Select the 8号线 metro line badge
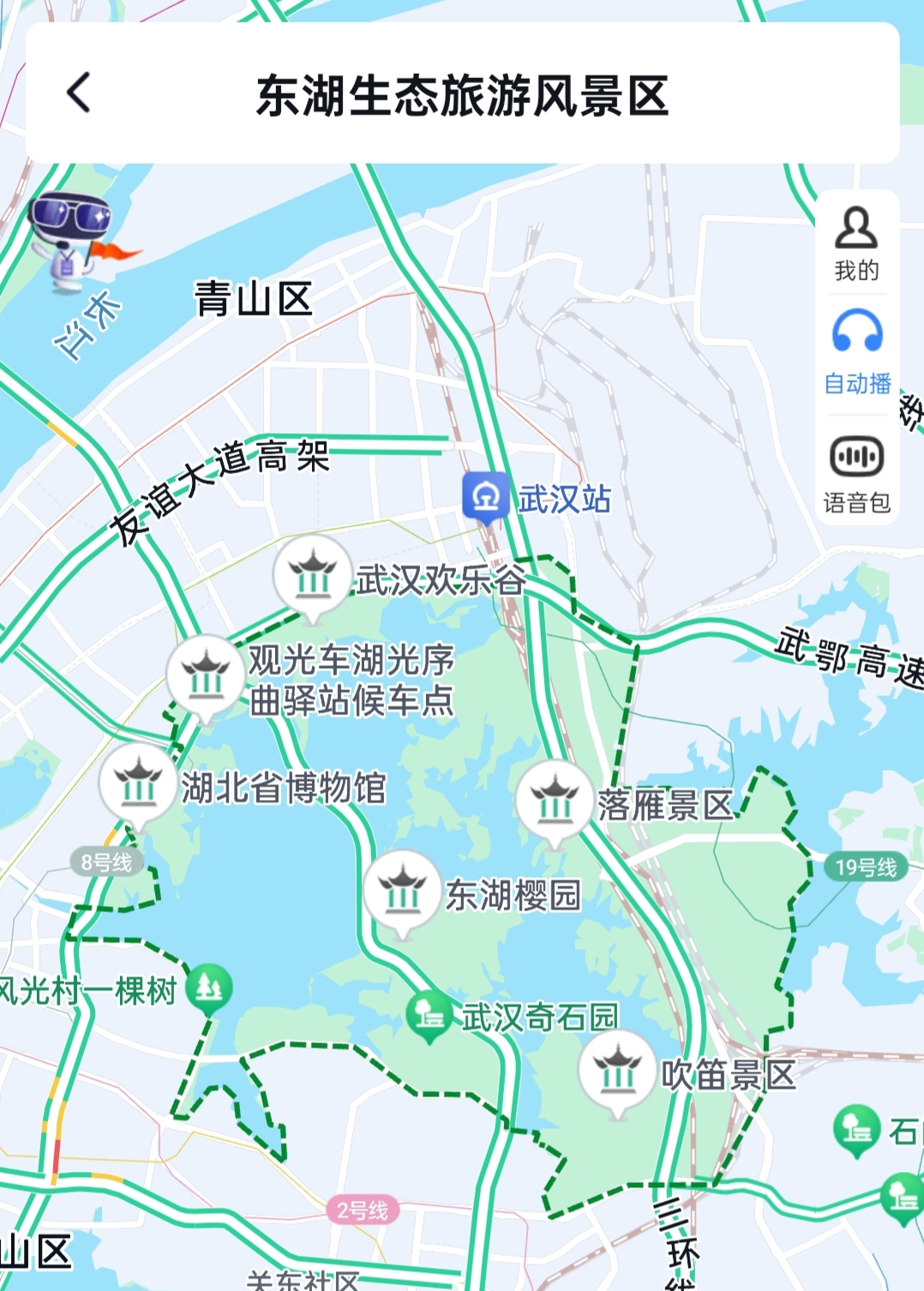 (105, 863)
